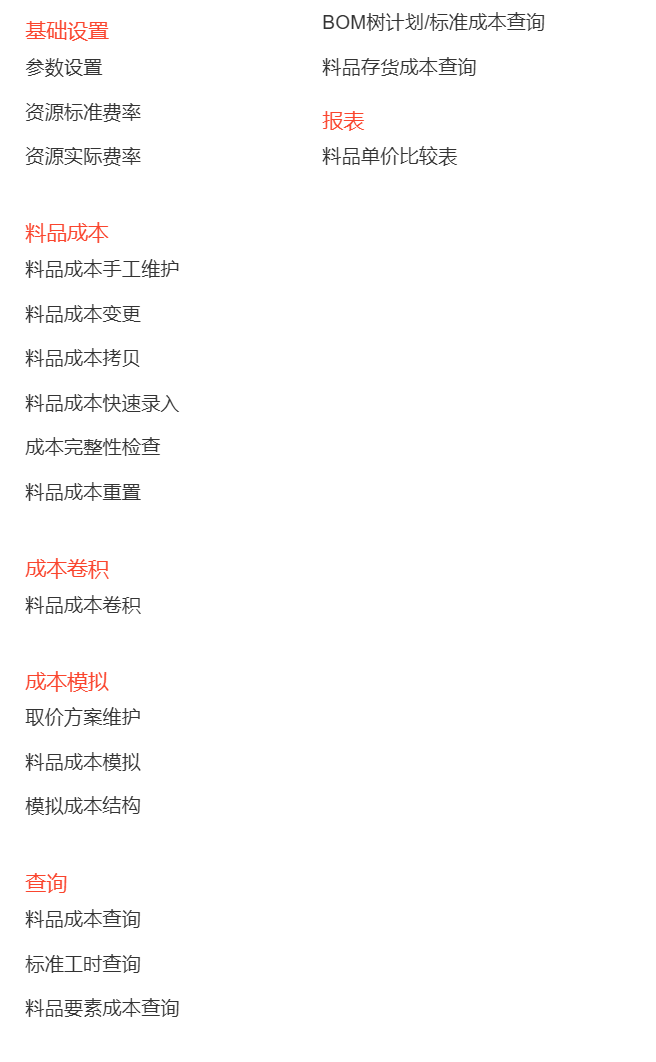Open BOM树计划/标准成本查询
656x1062 pixels.
pos(433,23)
